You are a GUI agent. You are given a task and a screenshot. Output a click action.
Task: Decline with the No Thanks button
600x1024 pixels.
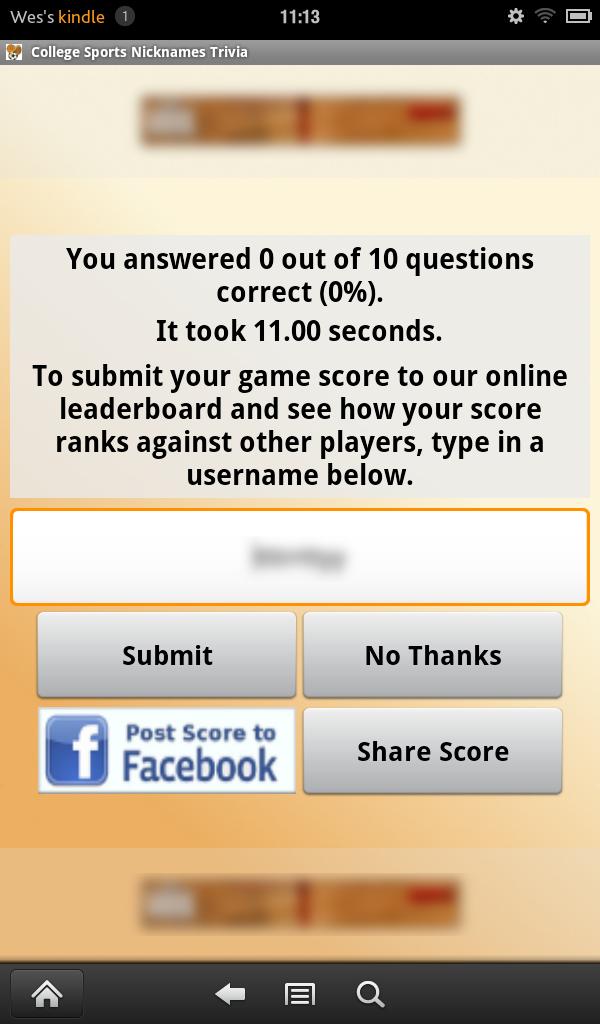coord(432,655)
